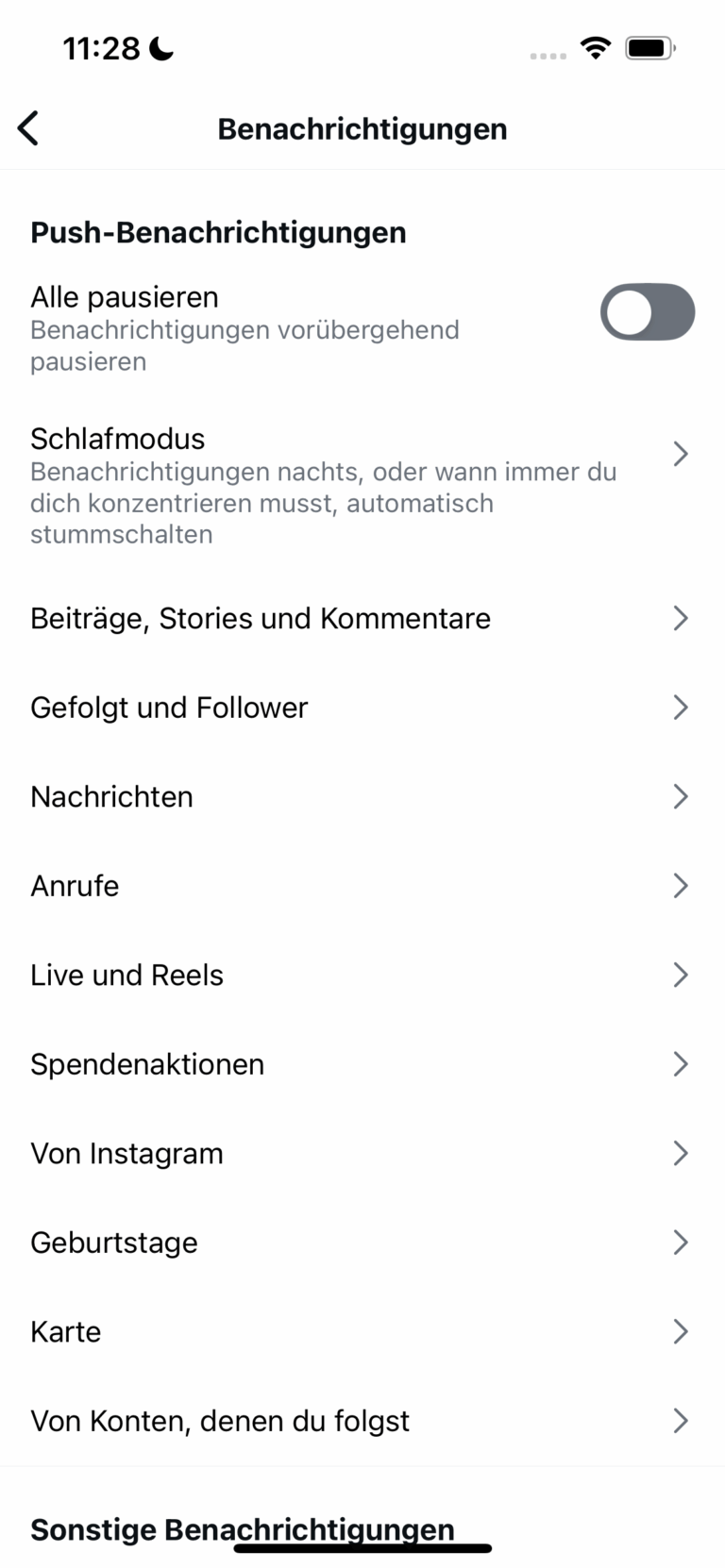Tap the Push-Benachrichtigungen section header
Image resolution: width=725 pixels, height=1568 pixels.
click(218, 232)
